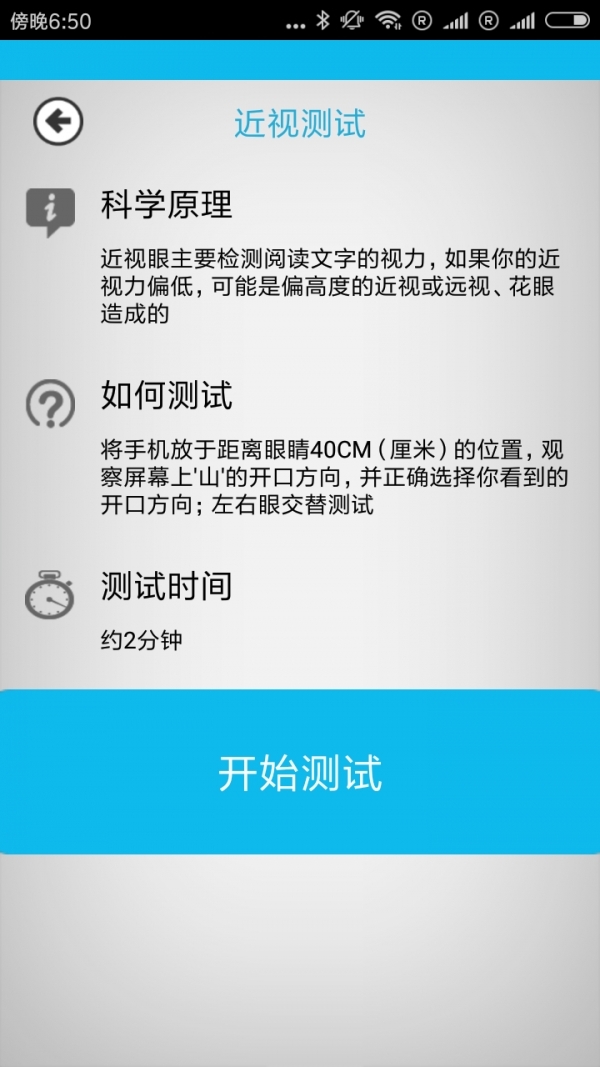The height and width of the screenshot is (1067, 600).
Task: Go back using the arrow icon
Action: [58, 122]
